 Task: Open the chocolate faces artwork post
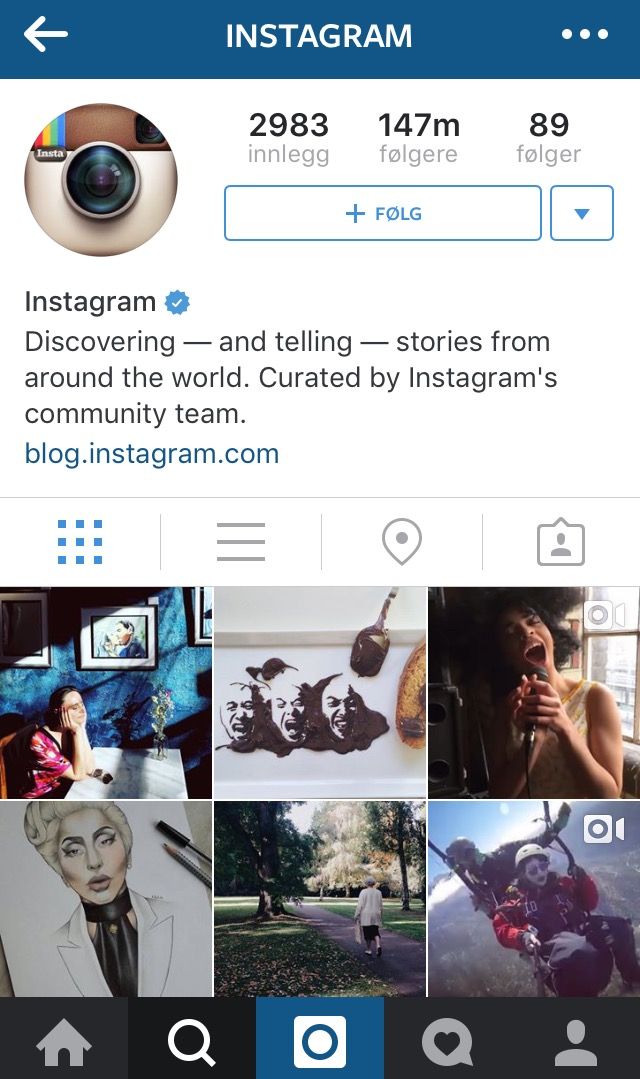(x=320, y=692)
